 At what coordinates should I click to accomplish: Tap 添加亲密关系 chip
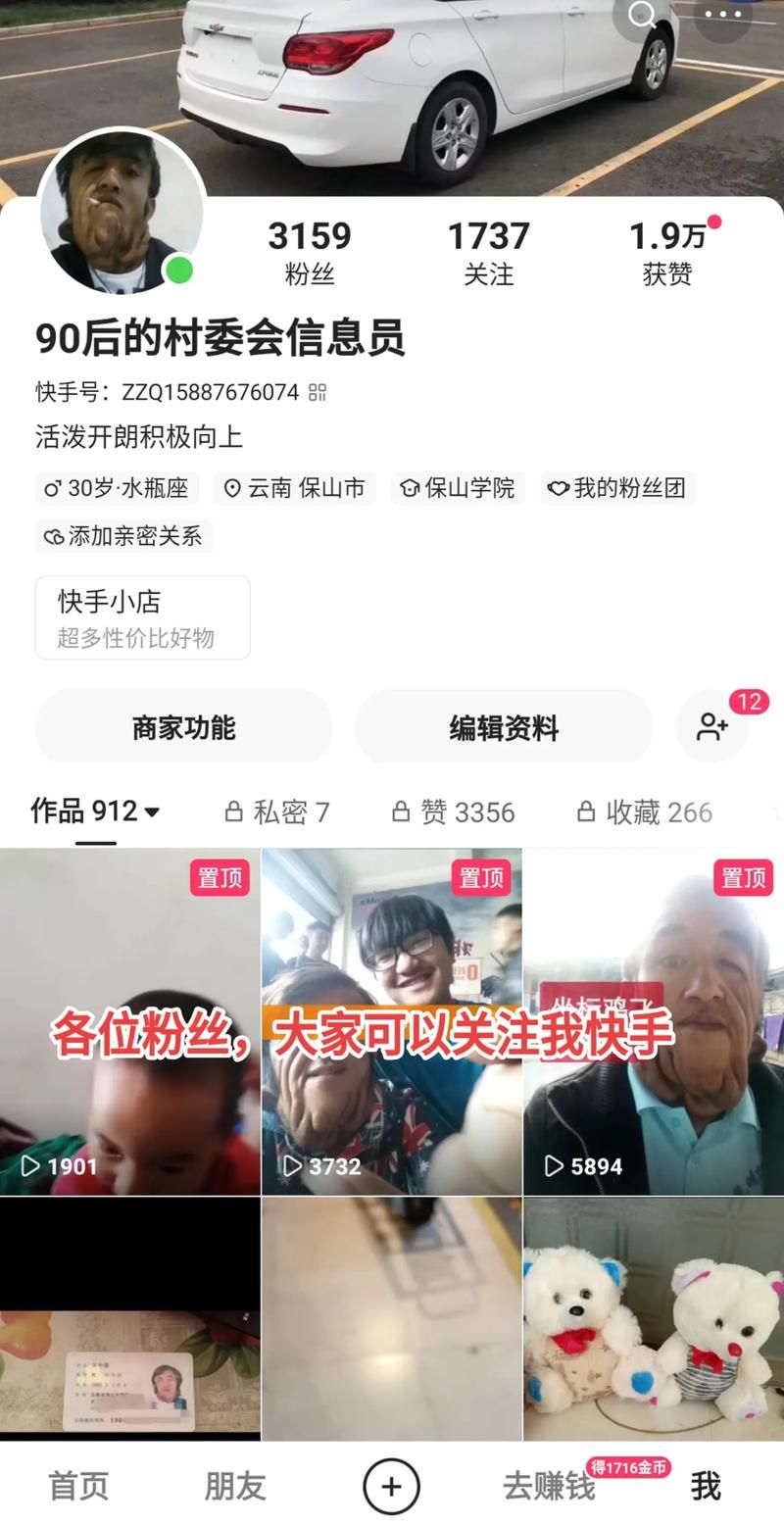pyautogui.click(x=123, y=536)
